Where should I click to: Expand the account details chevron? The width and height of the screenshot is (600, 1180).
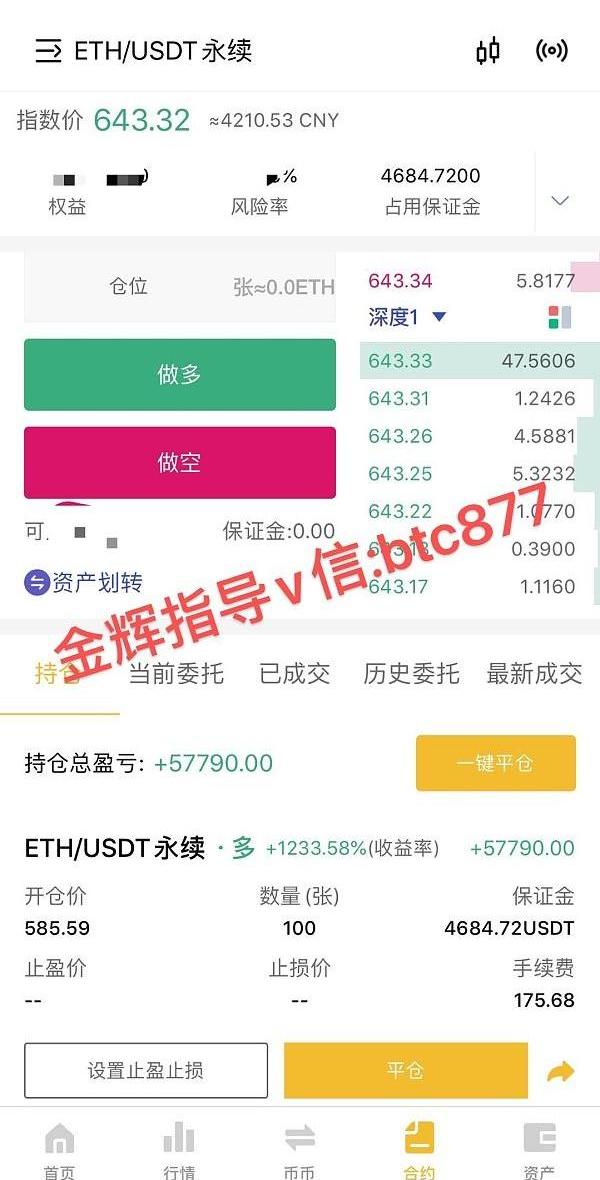[x=560, y=200]
